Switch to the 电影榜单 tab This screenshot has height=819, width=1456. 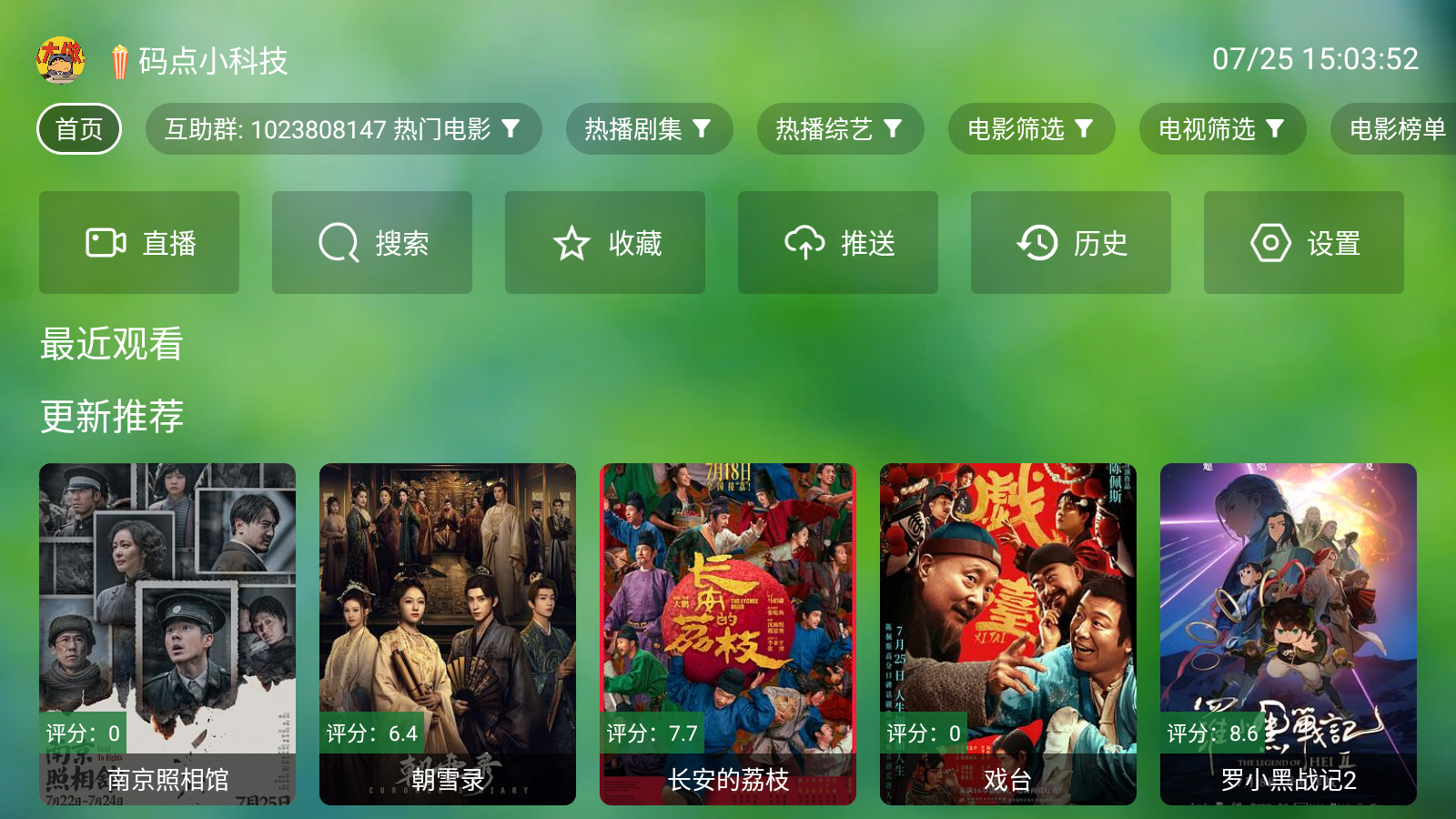[1397, 129]
